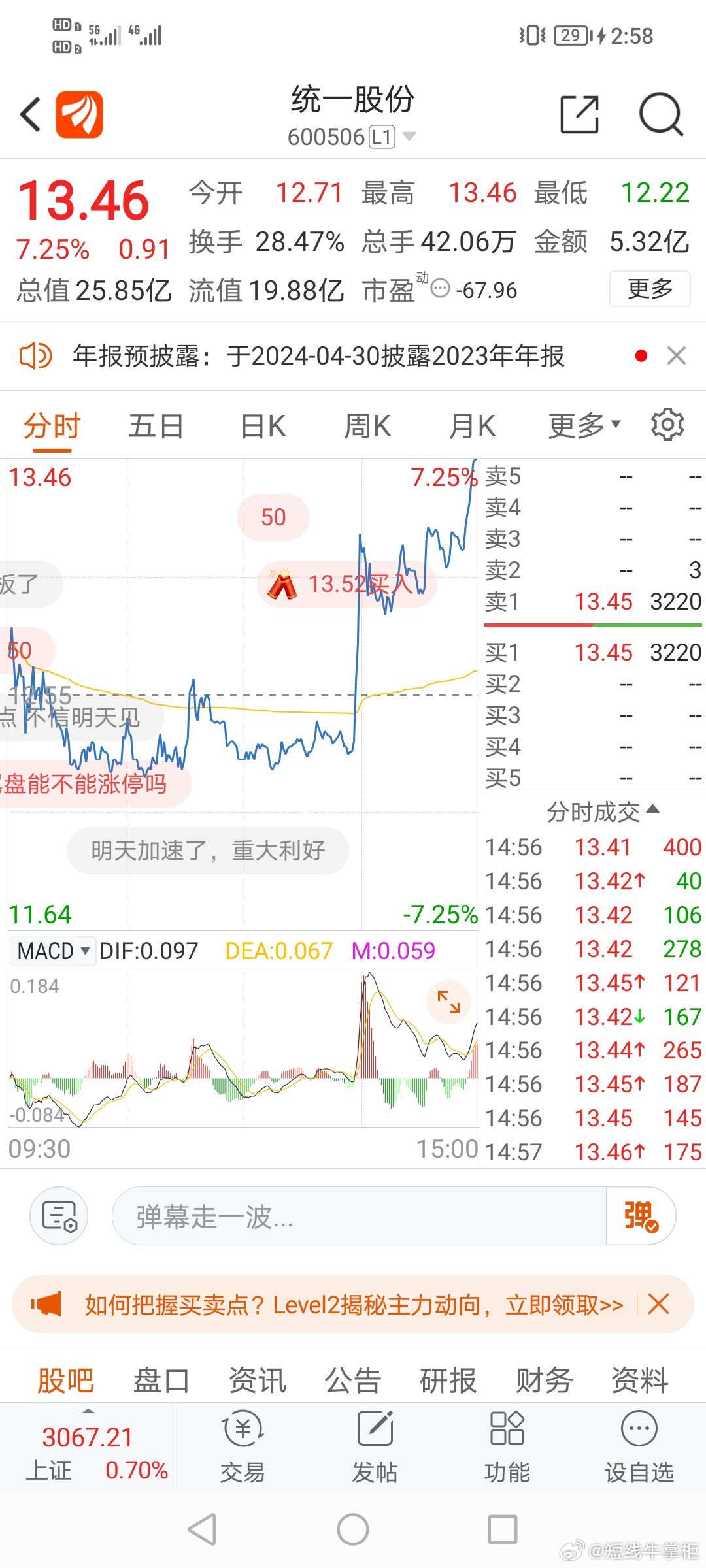Viewport: 706px width, 1568px height.
Task: Open the 交易 trading button
Action: (x=243, y=1446)
